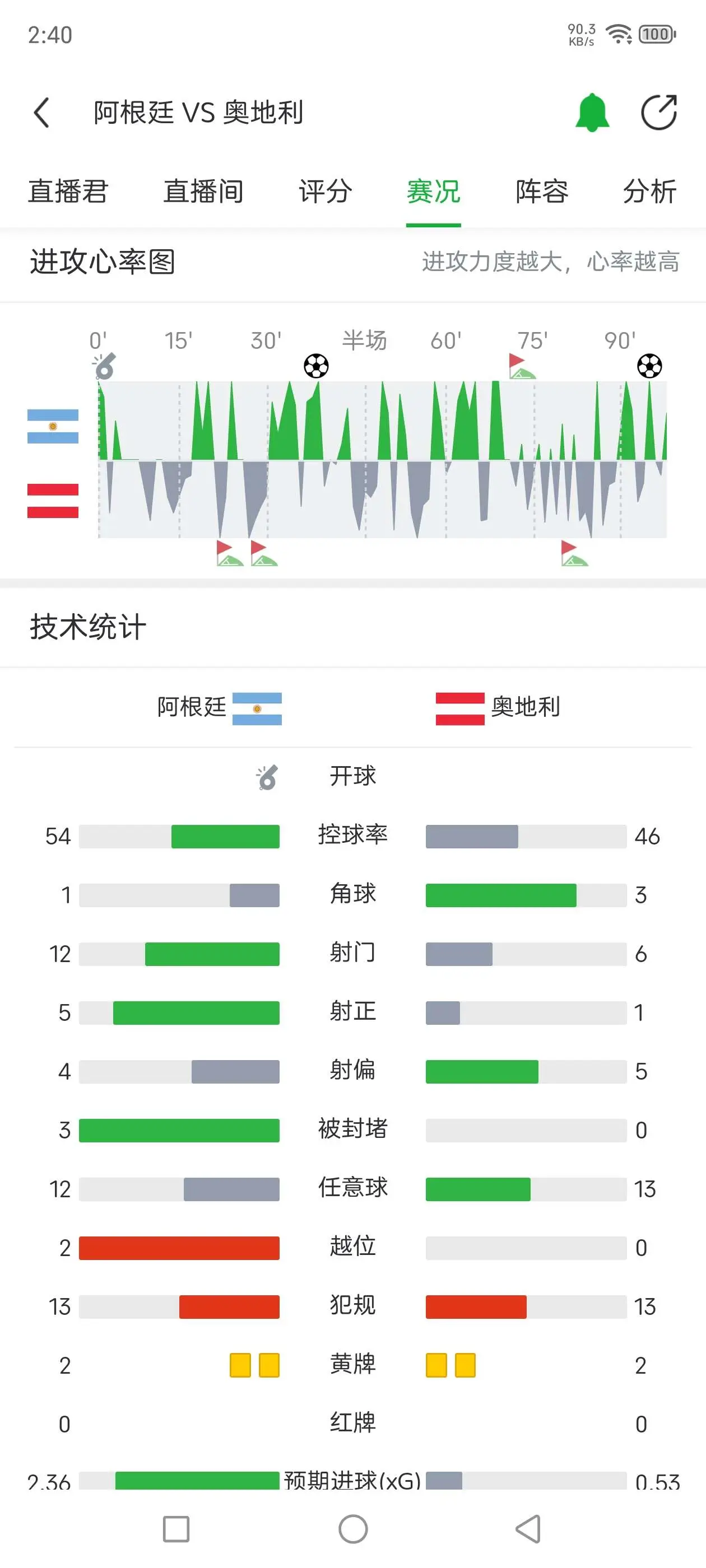Switch to the 分析 tab
Image resolution: width=706 pixels, height=1568 pixels.
coord(649,191)
